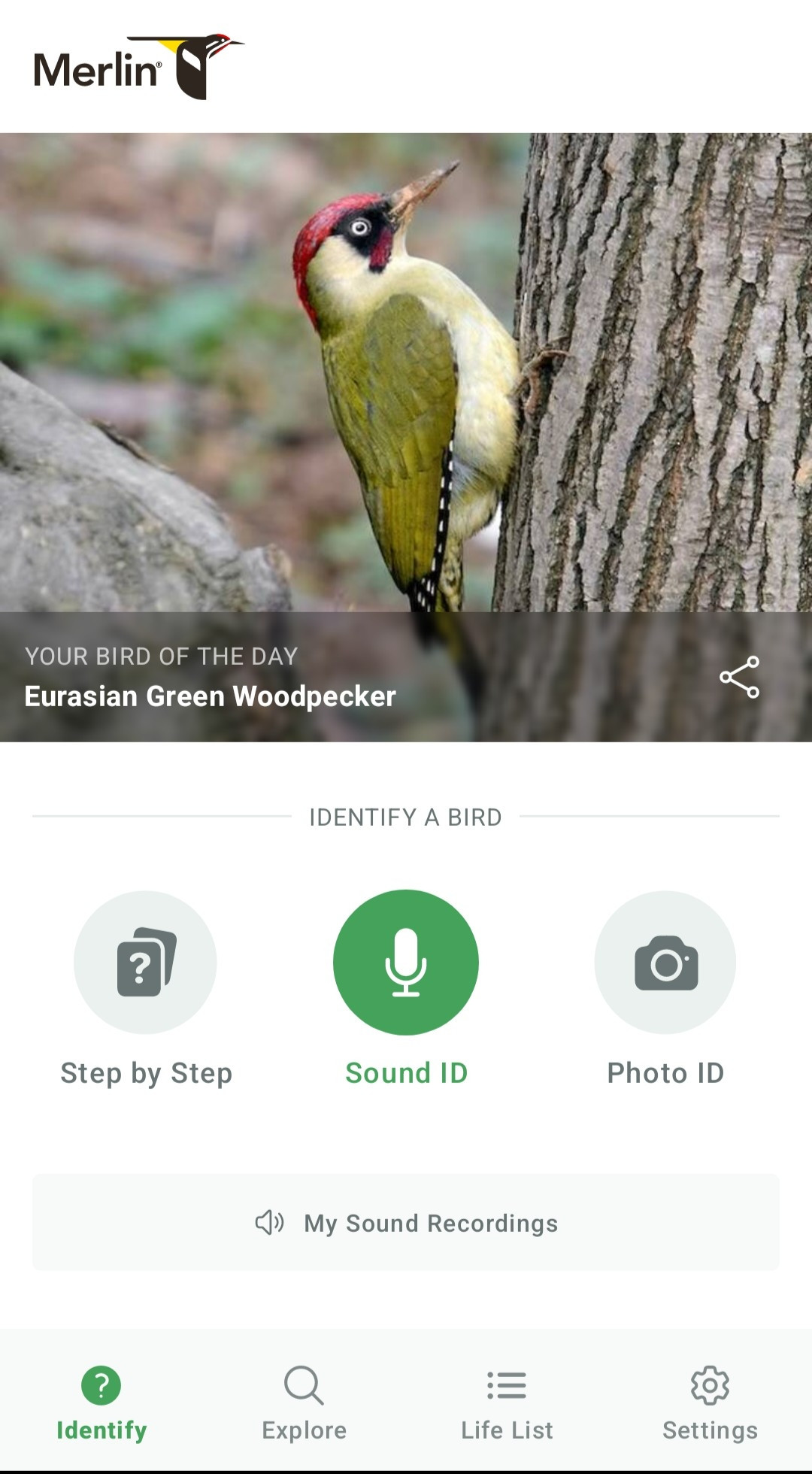Switch to the Explore tab
The height and width of the screenshot is (1474, 812).
pos(304,1403)
